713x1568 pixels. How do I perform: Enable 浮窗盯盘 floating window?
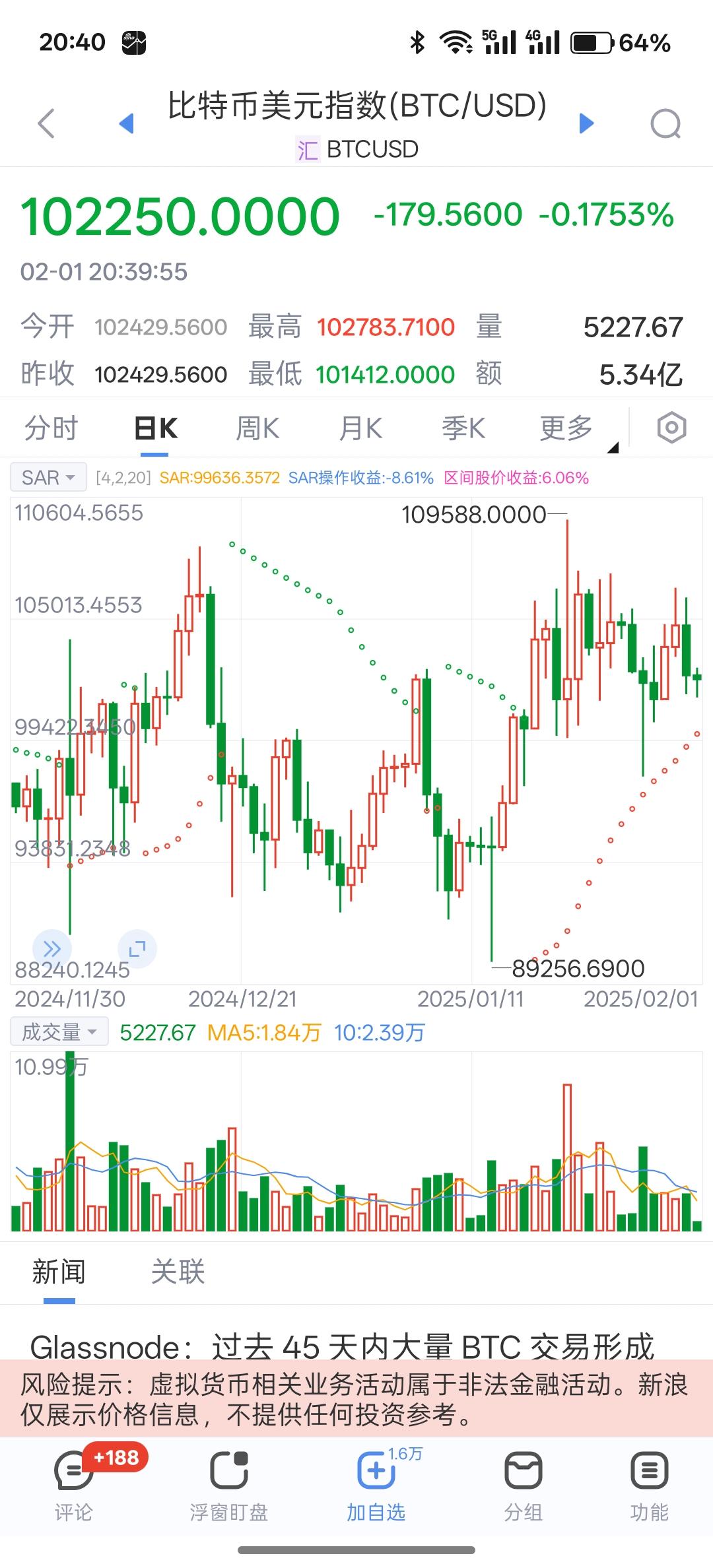[x=228, y=1484]
